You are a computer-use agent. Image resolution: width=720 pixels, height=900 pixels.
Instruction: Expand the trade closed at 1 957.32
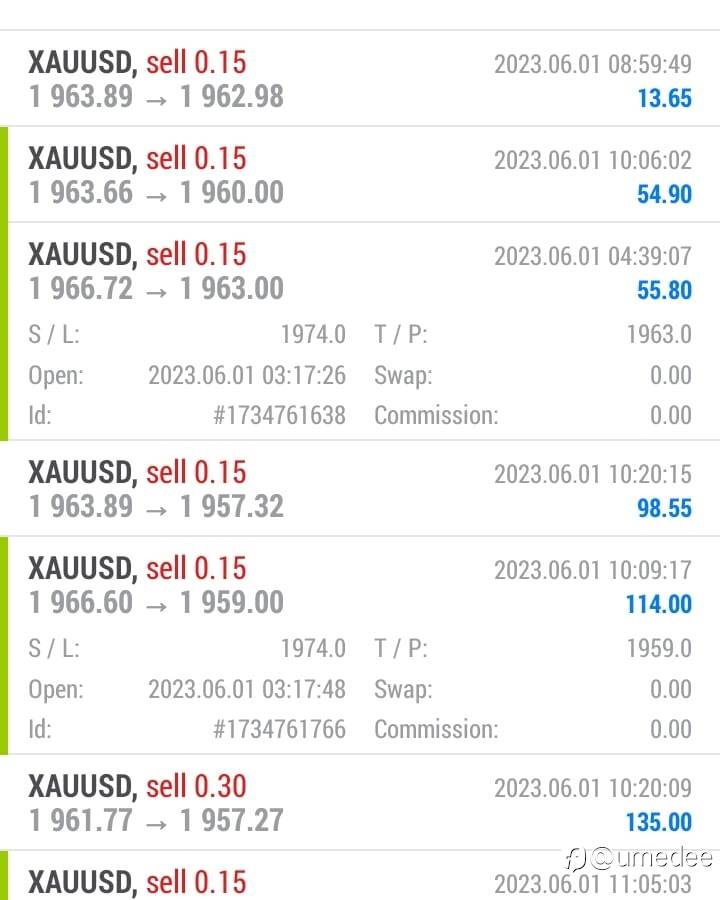pos(360,489)
